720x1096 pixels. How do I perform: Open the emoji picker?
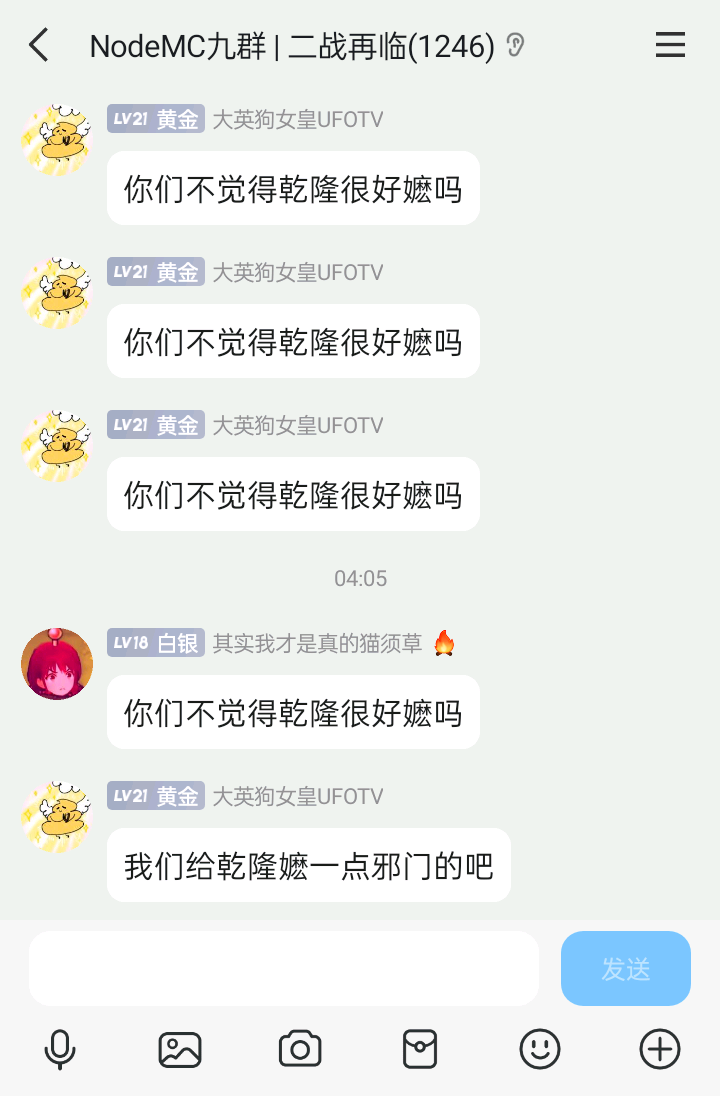click(x=540, y=1049)
